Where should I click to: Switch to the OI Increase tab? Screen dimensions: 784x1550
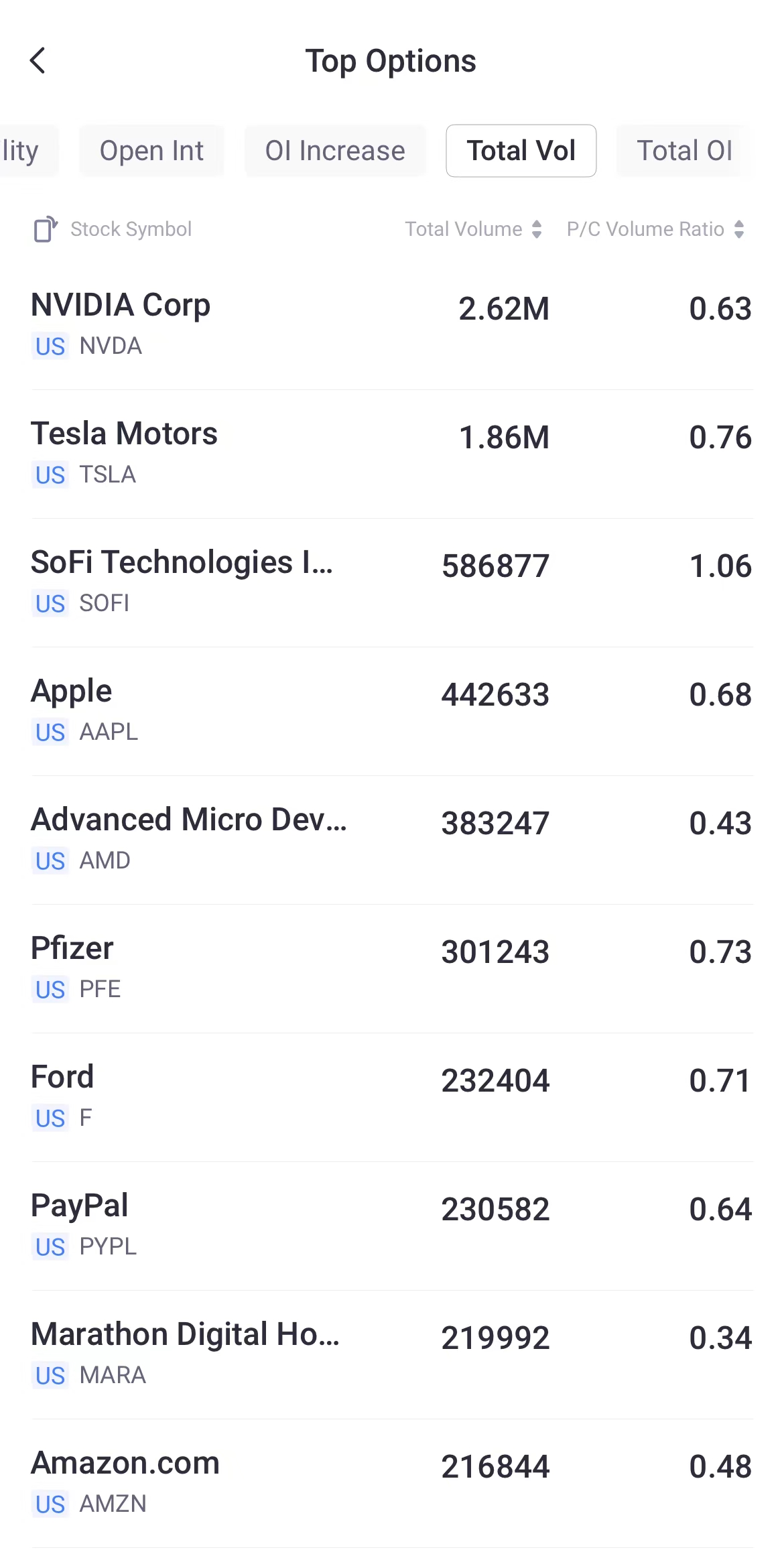pyautogui.click(x=335, y=151)
